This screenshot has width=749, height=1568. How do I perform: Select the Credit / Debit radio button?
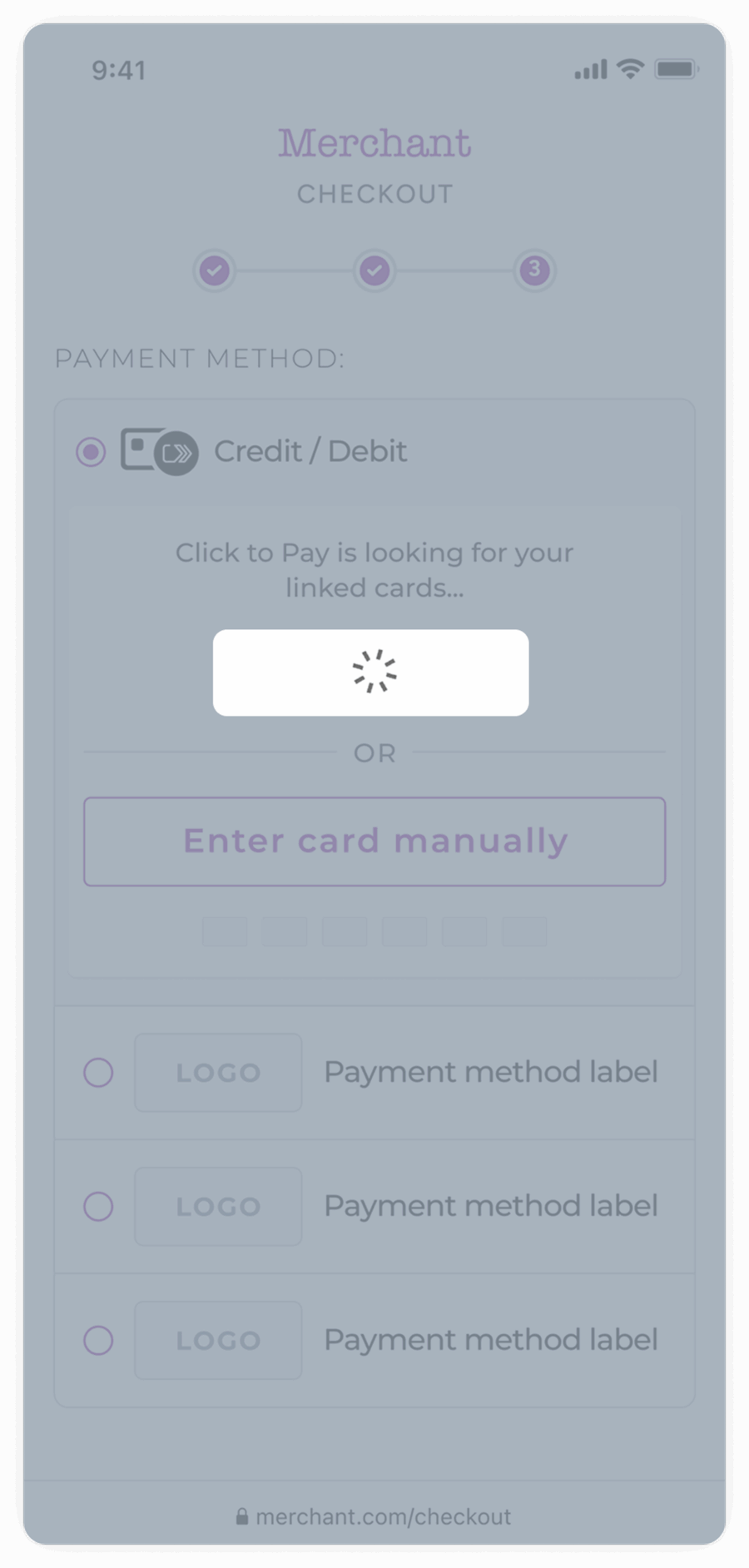coord(91,452)
